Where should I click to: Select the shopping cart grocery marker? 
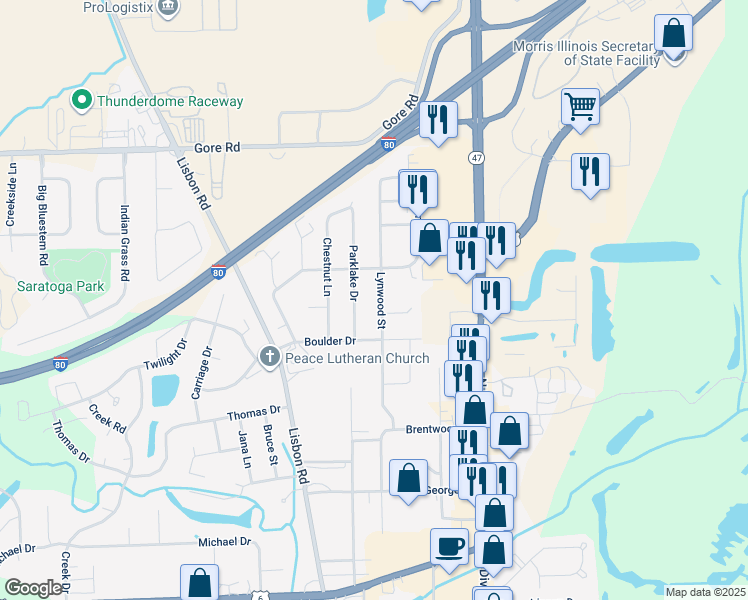pyautogui.click(x=580, y=106)
